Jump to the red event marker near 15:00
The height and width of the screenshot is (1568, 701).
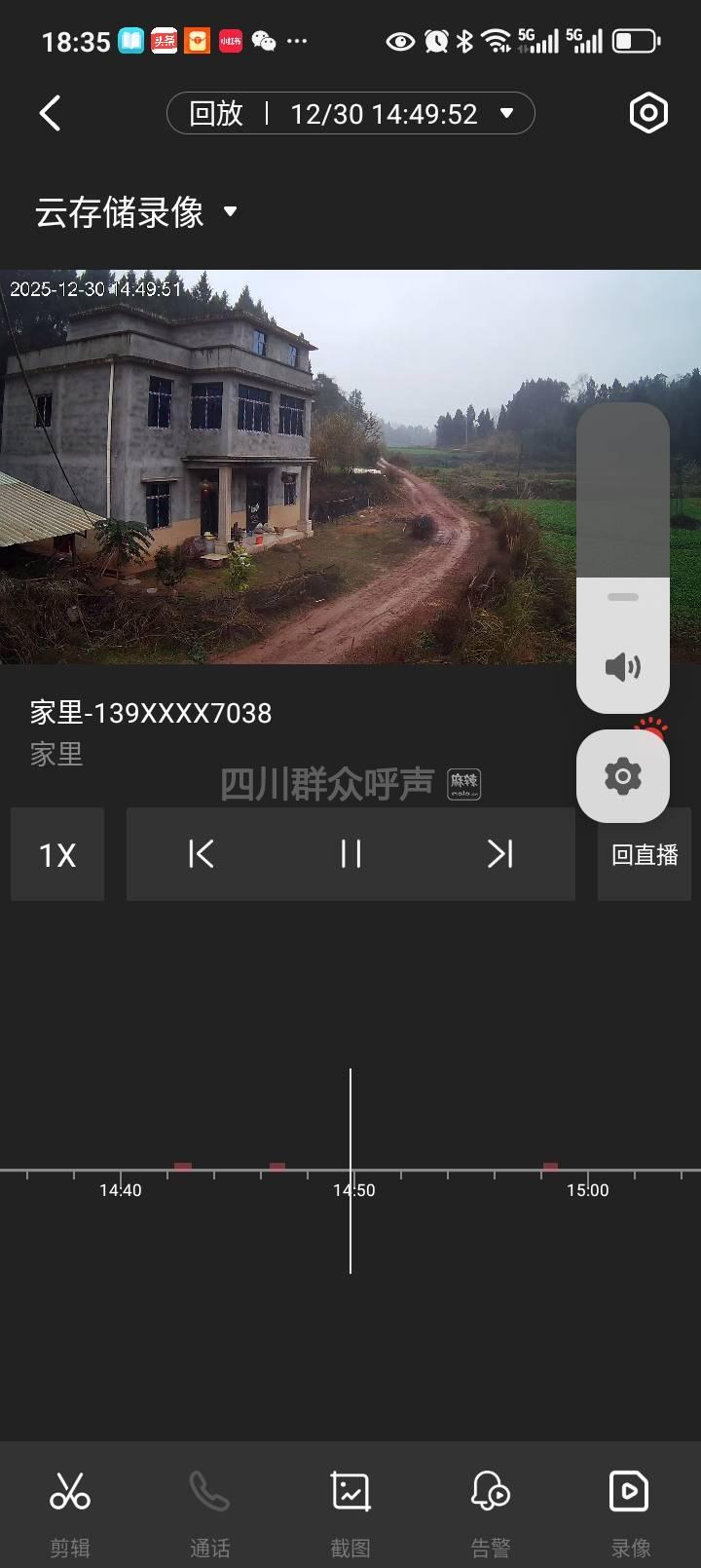tap(551, 1166)
